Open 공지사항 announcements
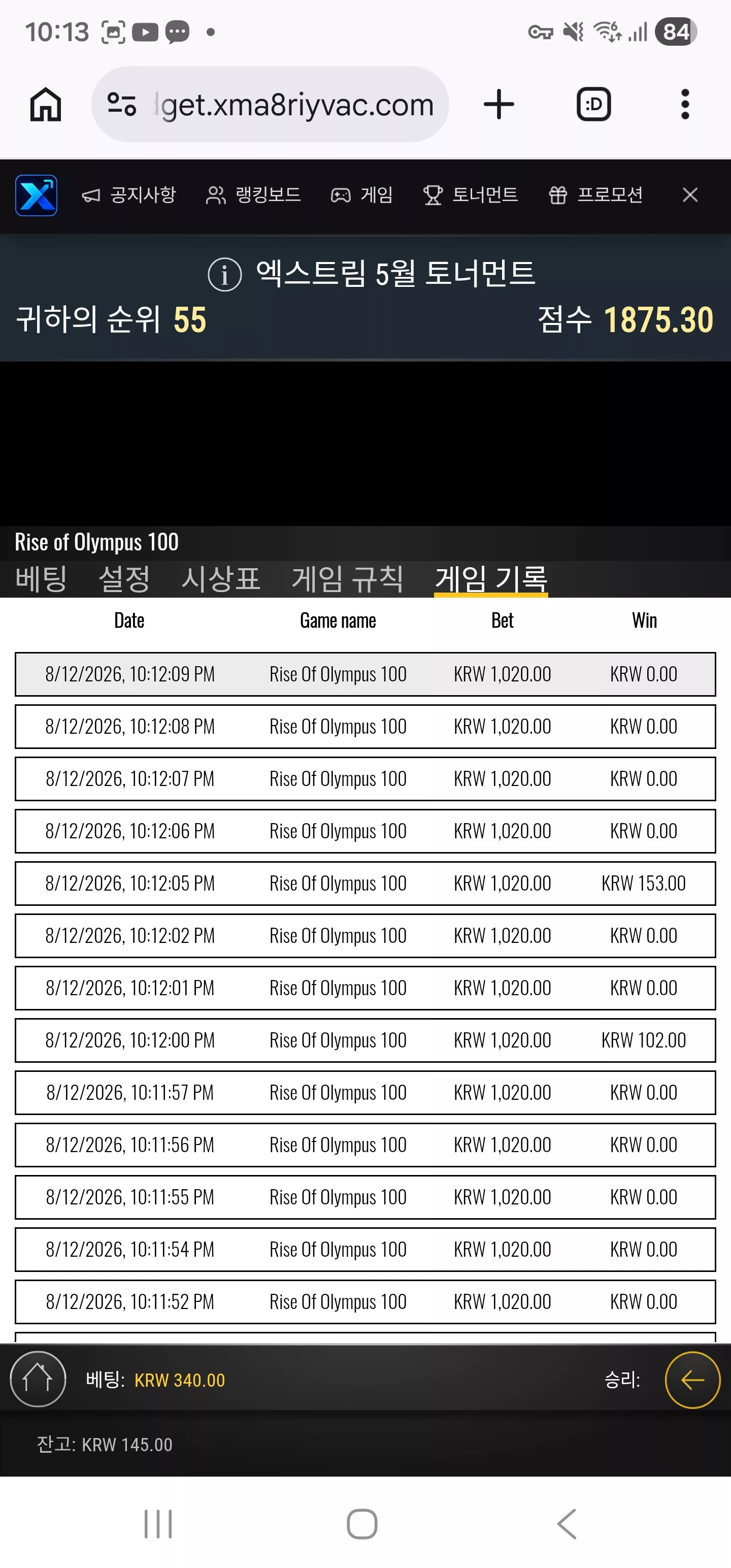 tap(129, 195)
